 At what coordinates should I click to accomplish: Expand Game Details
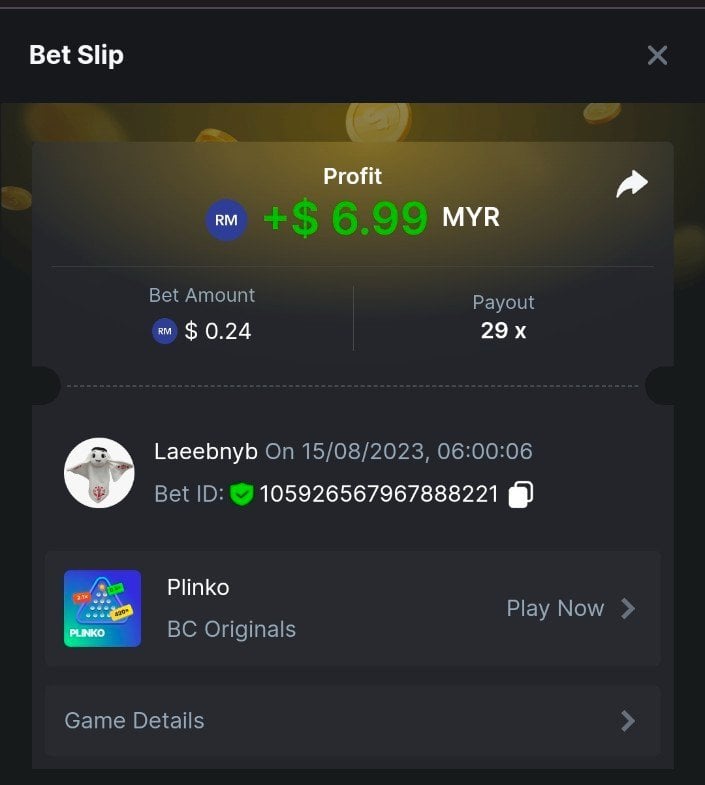[352, 720]
